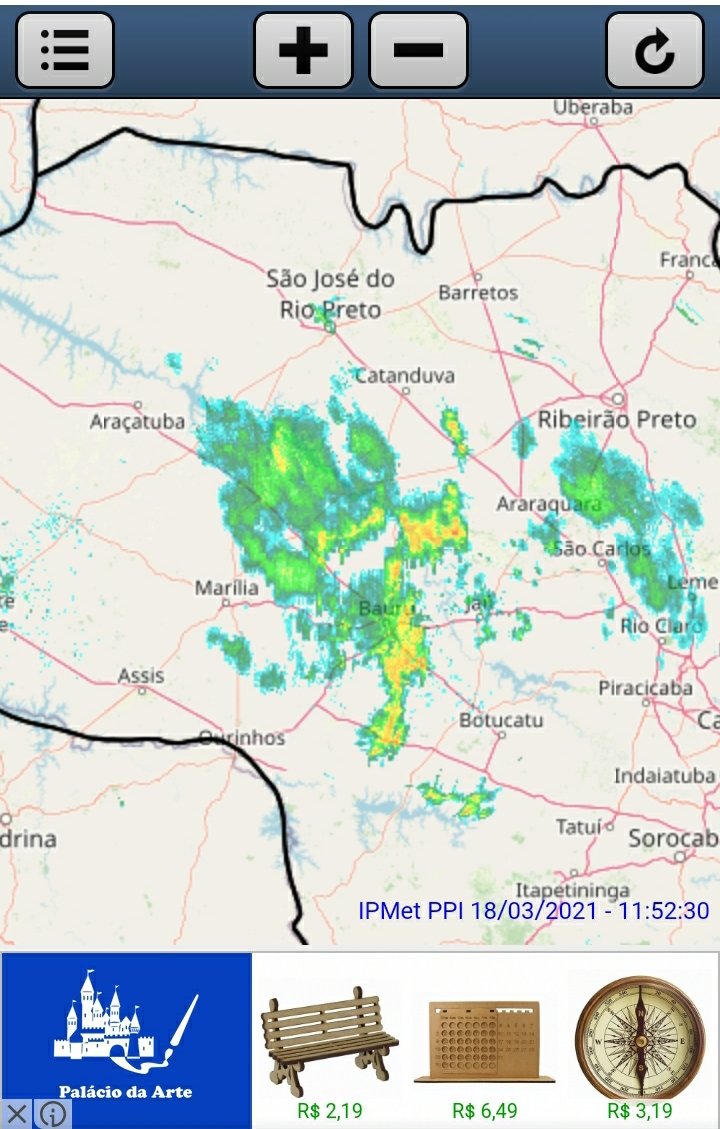Viewport: 720px width, 1129px height.
Task: View the wooden calendar for R$ 6,49
Action: (x=484, y=1040)
